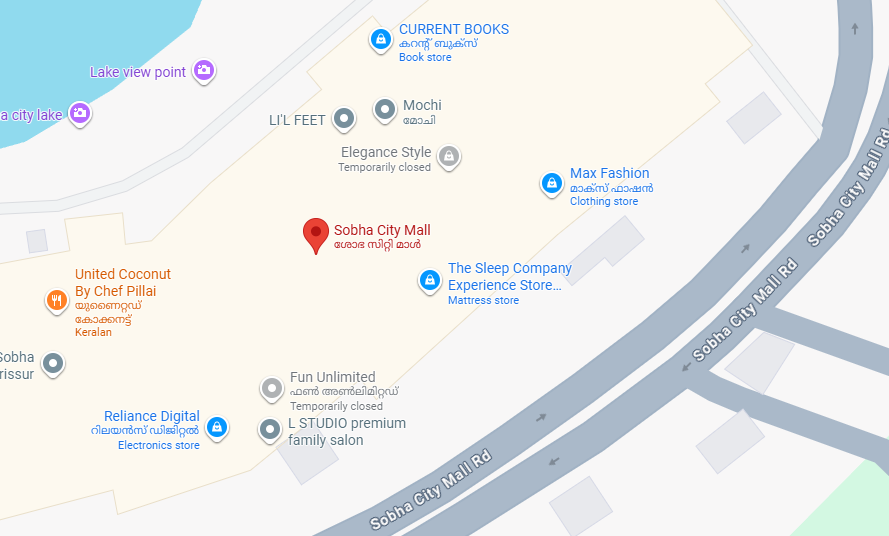Open the Elegance Style marker
The width and height of the screenshot is (889, 536).
(449, 156)
